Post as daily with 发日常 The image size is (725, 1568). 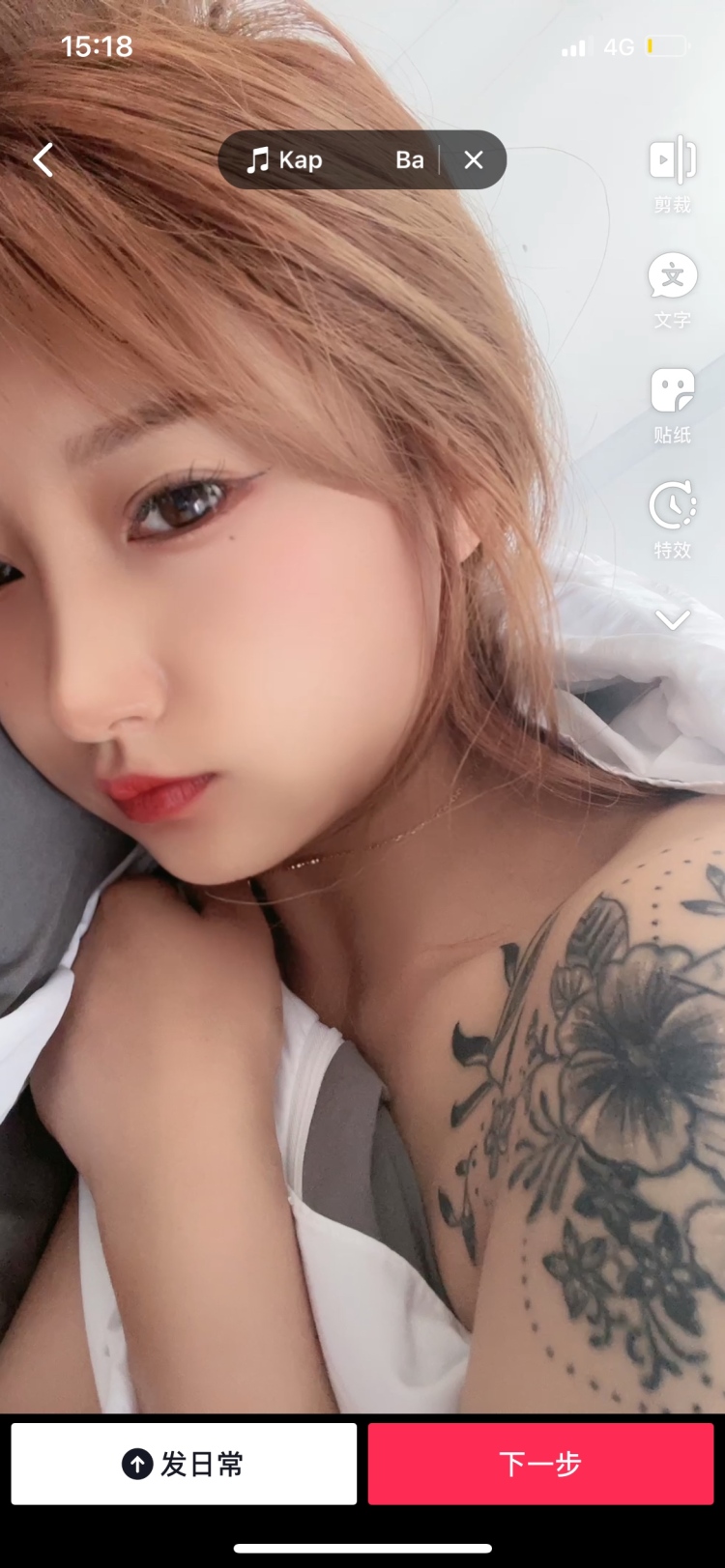point(184,1464)
